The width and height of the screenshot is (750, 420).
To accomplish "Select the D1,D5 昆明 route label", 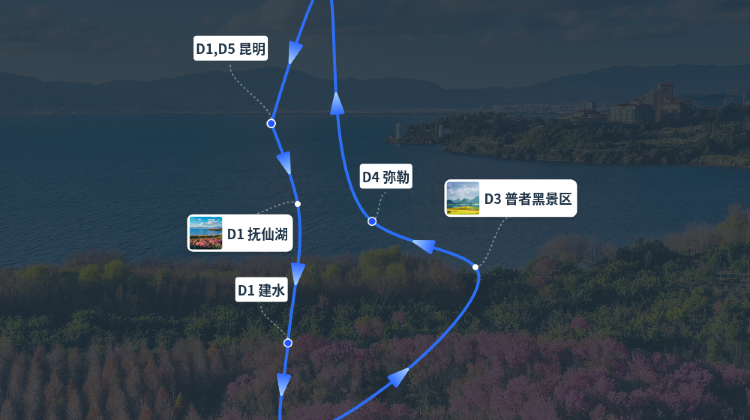I will 231,48.
